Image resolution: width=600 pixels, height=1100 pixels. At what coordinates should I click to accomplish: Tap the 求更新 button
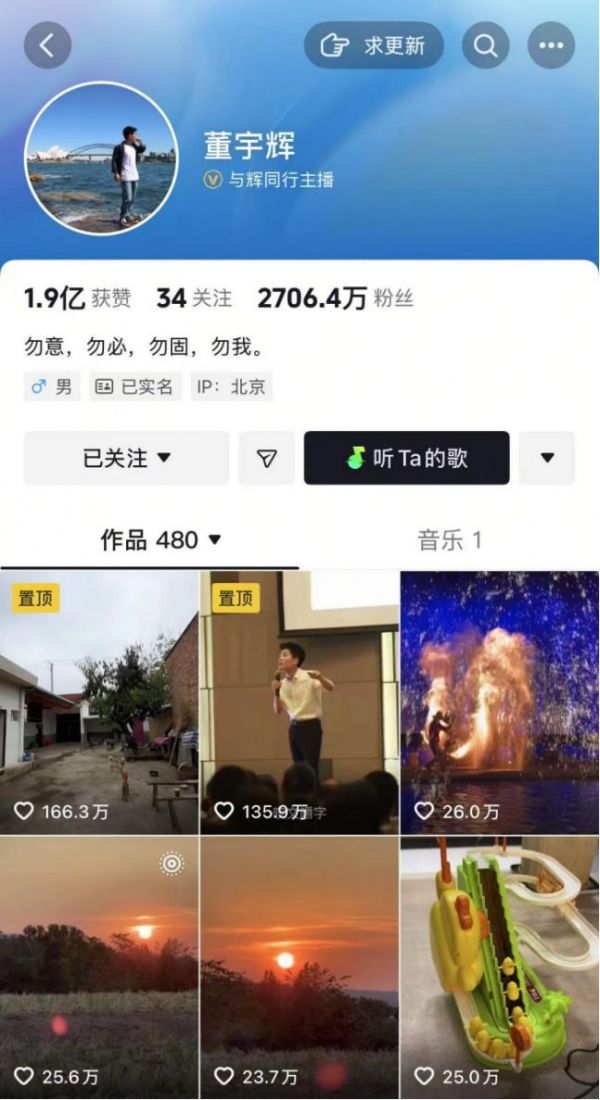coord(375,45)
